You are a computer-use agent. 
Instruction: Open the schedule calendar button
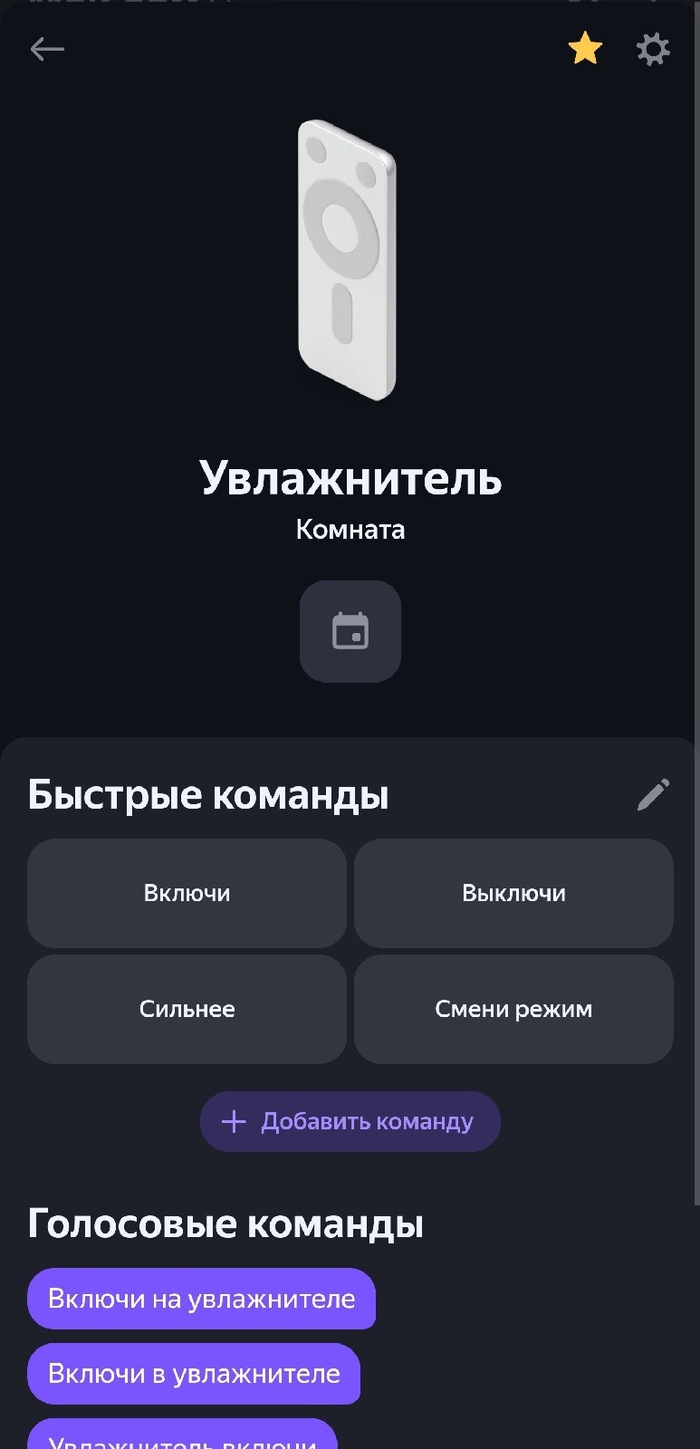point(350,631)
